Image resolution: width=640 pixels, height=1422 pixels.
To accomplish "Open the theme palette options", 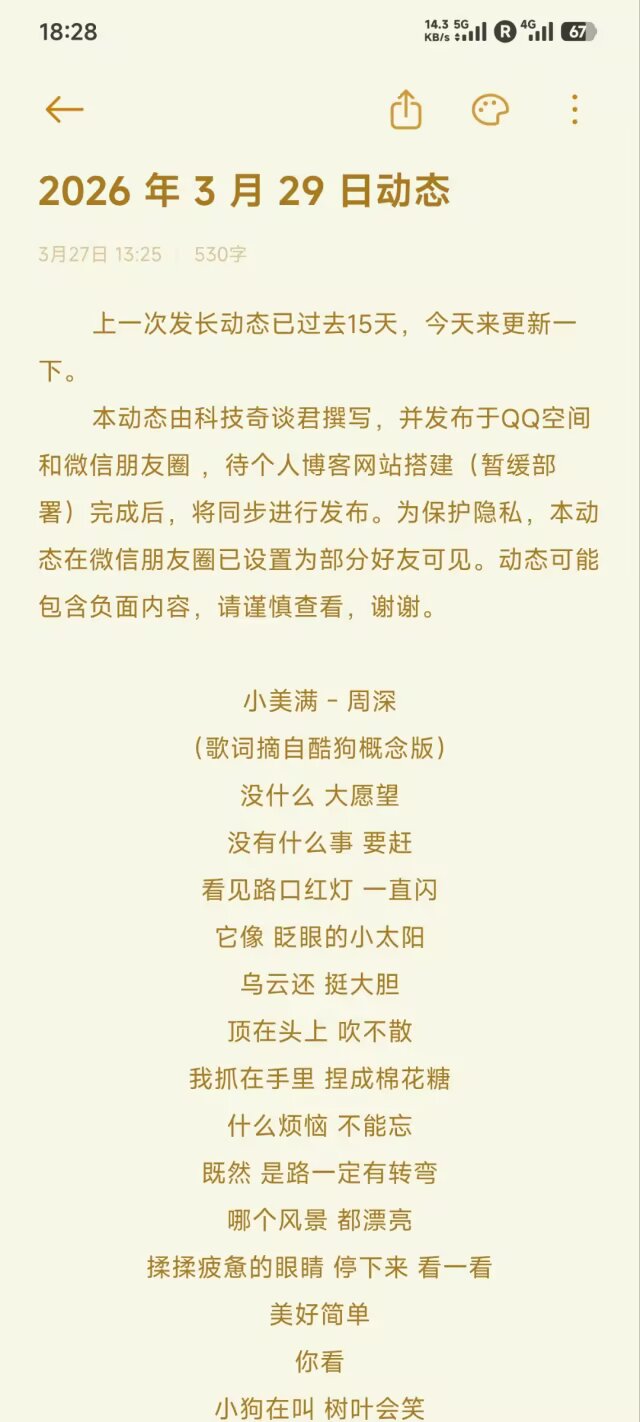I will pyautogui.click(x=490, y=110).
